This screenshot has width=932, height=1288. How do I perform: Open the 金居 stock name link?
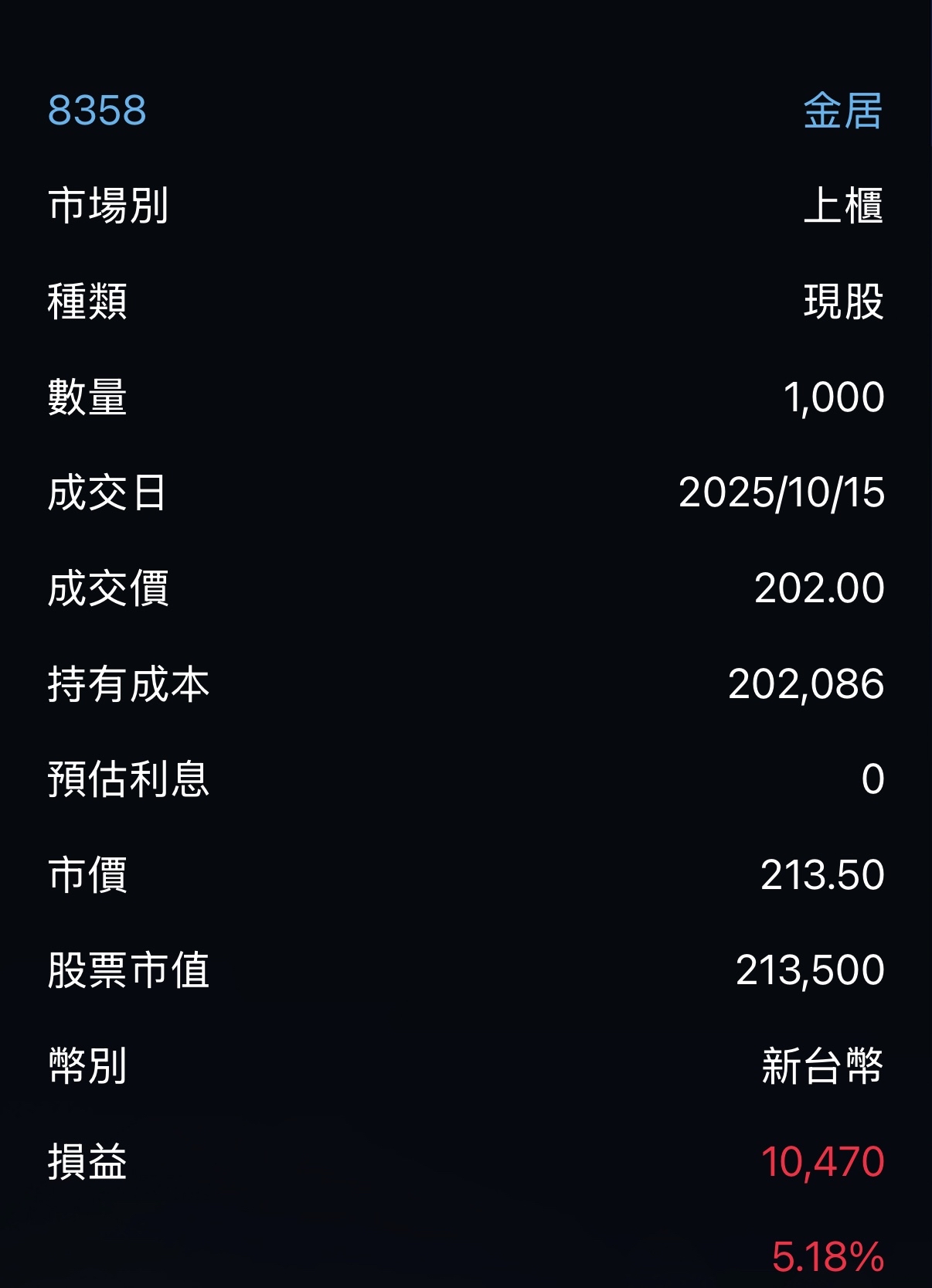[x=842, y=111]
